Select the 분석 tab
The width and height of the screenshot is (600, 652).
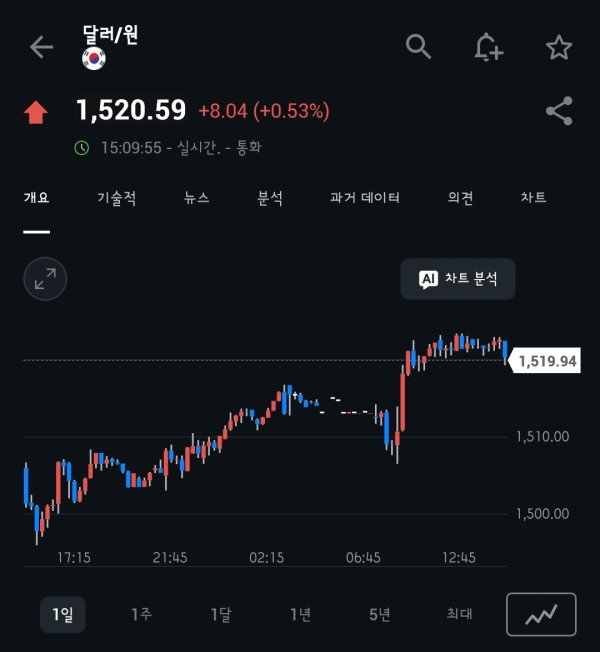[x=270, y=198]
